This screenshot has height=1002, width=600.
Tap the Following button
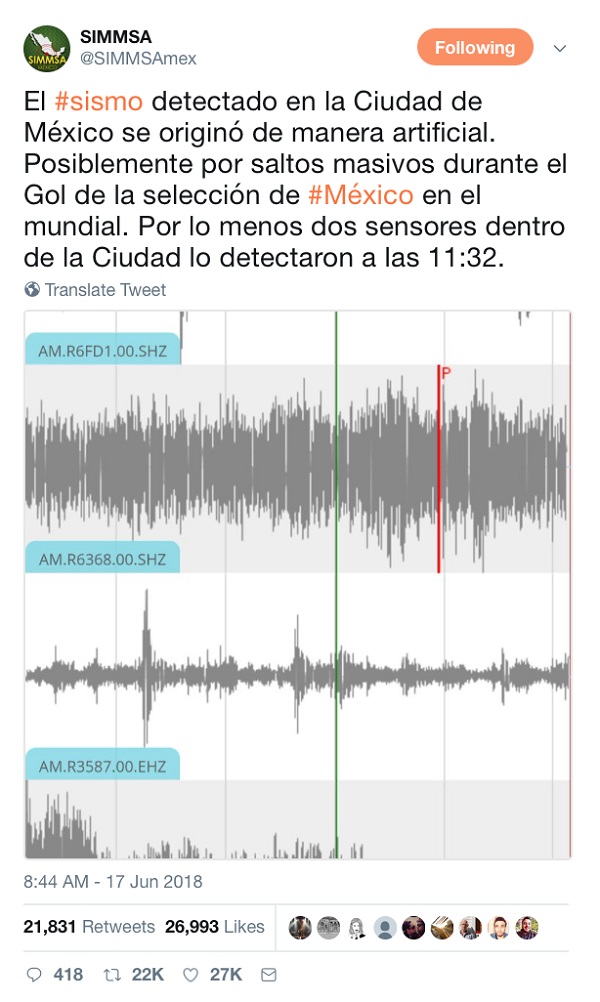click(474, 48)
